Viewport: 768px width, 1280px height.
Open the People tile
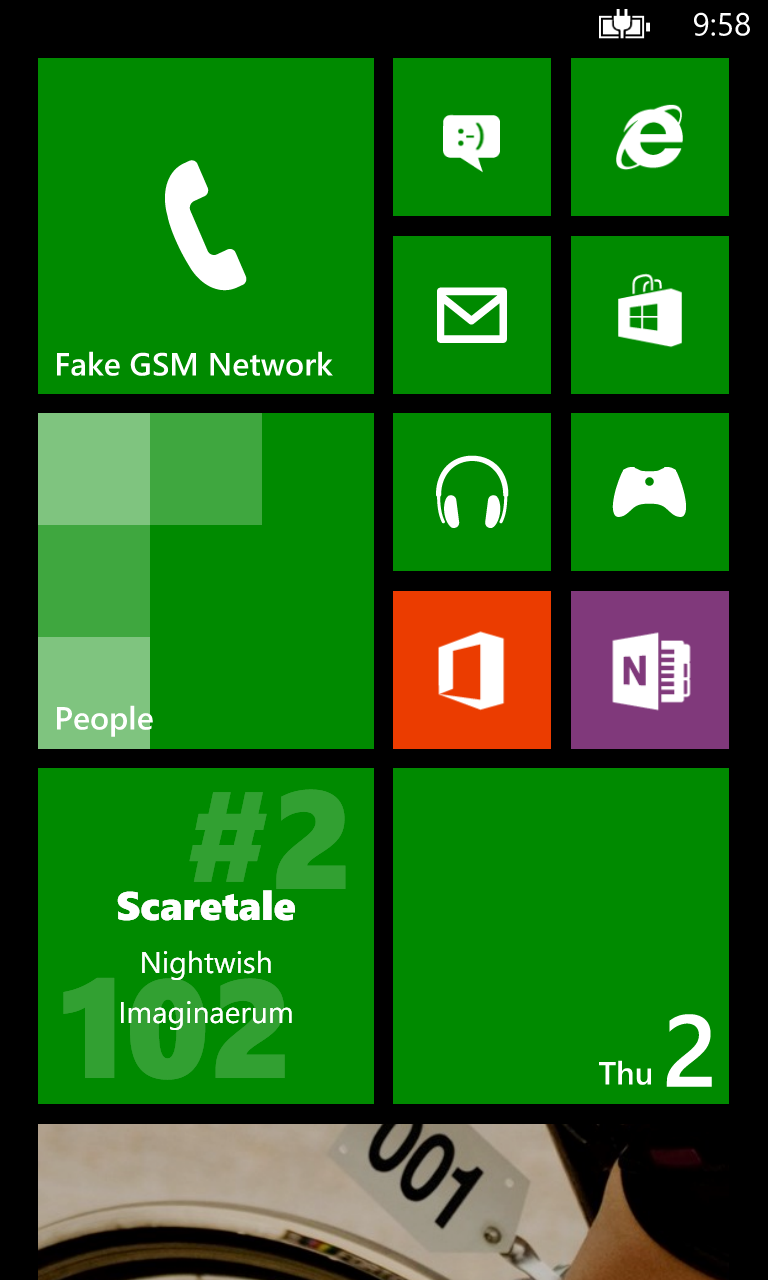[206, 581]
